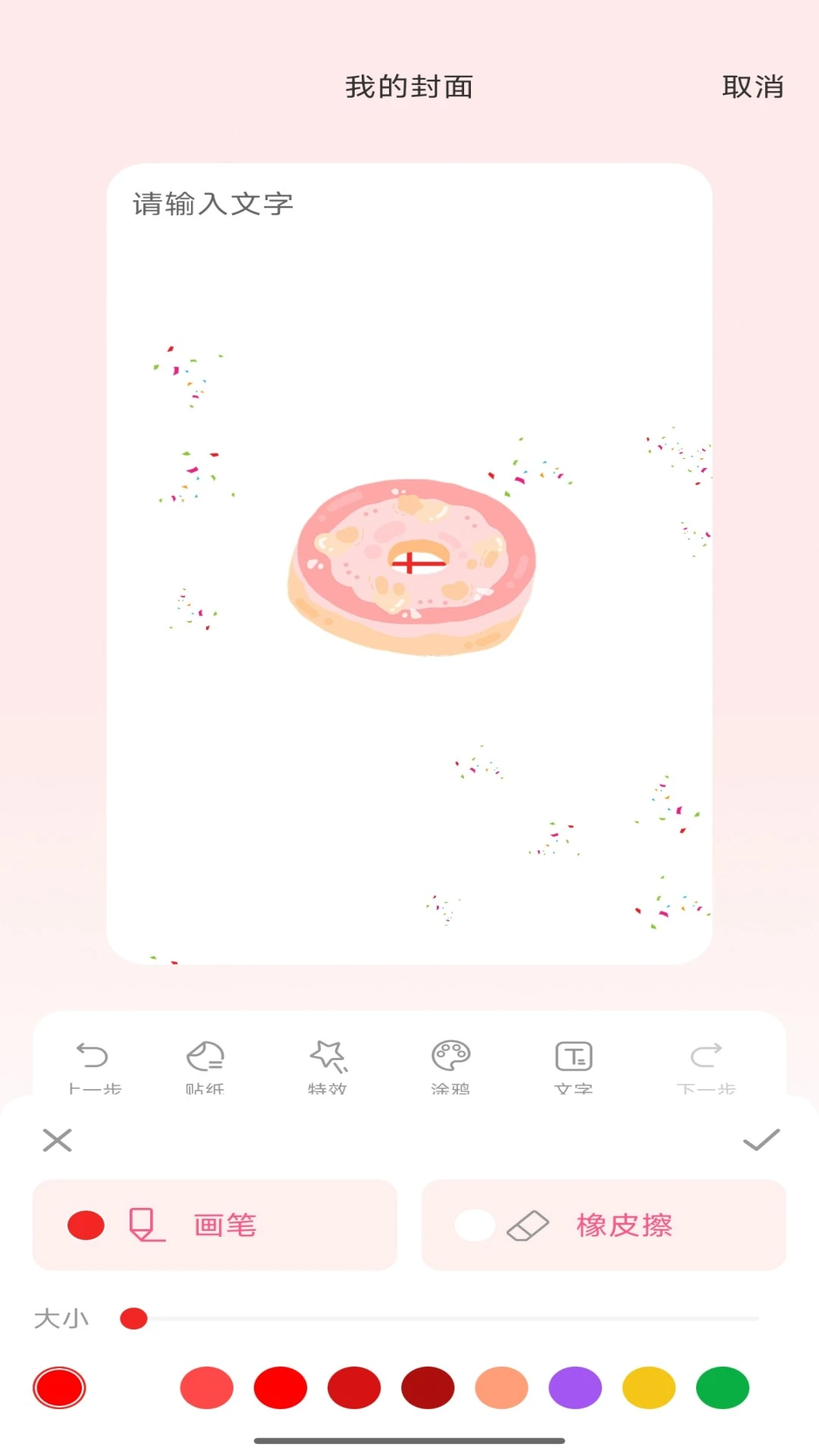Open the text (文字) tool

573,1056
